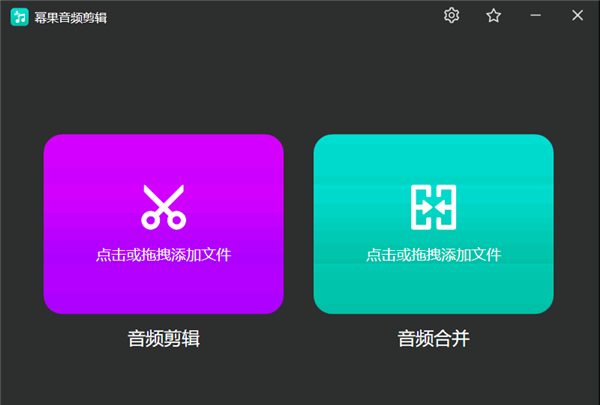Close the audio editor window
This screenshot has height=405, width=600.
click(577, 15)
